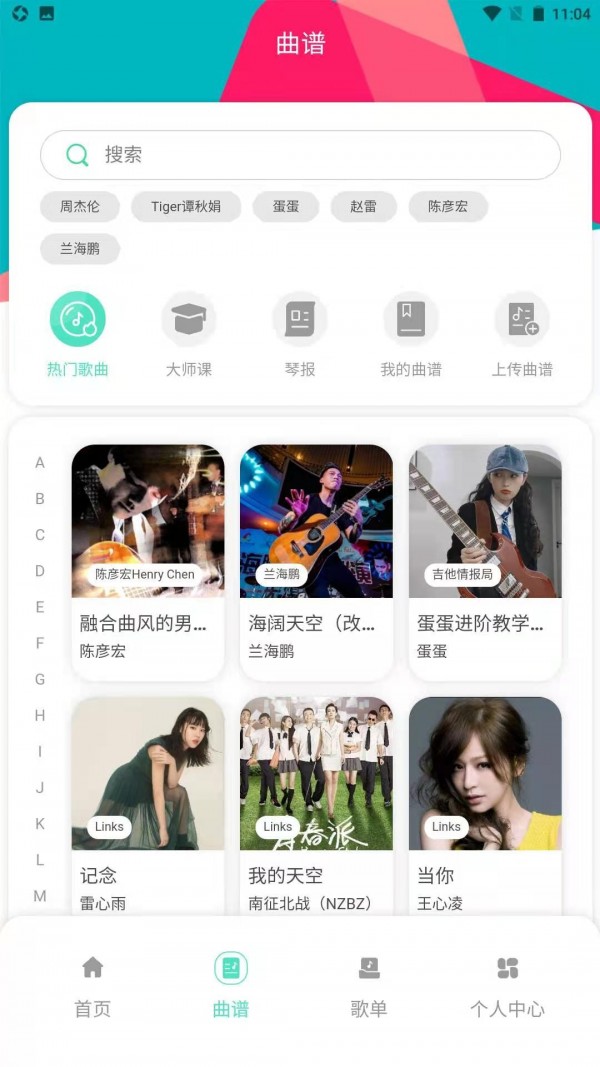Viewport: 600px width, 1067px height.
Task: Switch to the 歌单 tab
Action: (x=369, y=985)
